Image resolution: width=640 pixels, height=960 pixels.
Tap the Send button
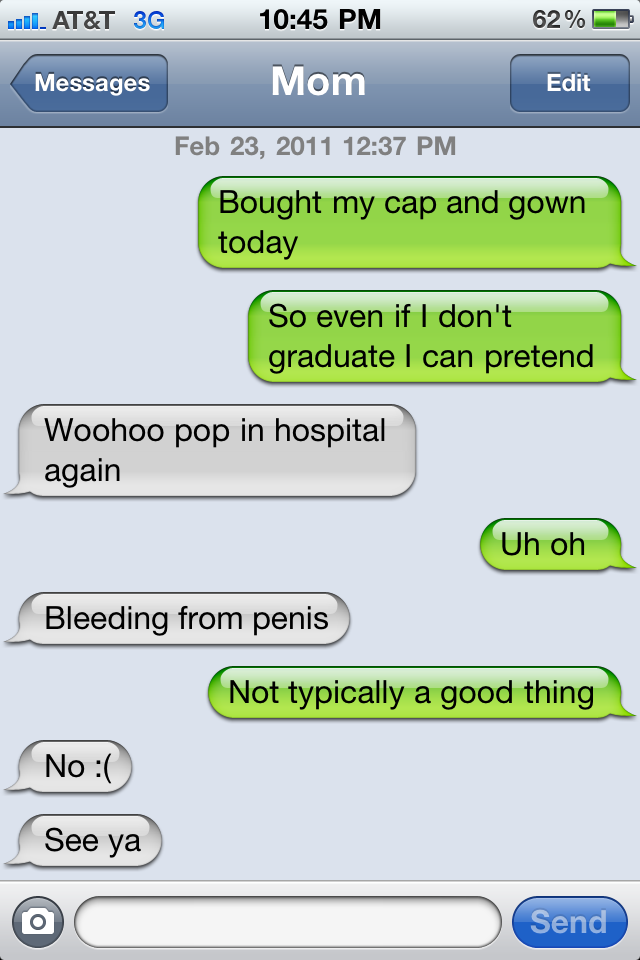(x=568, y=921)
